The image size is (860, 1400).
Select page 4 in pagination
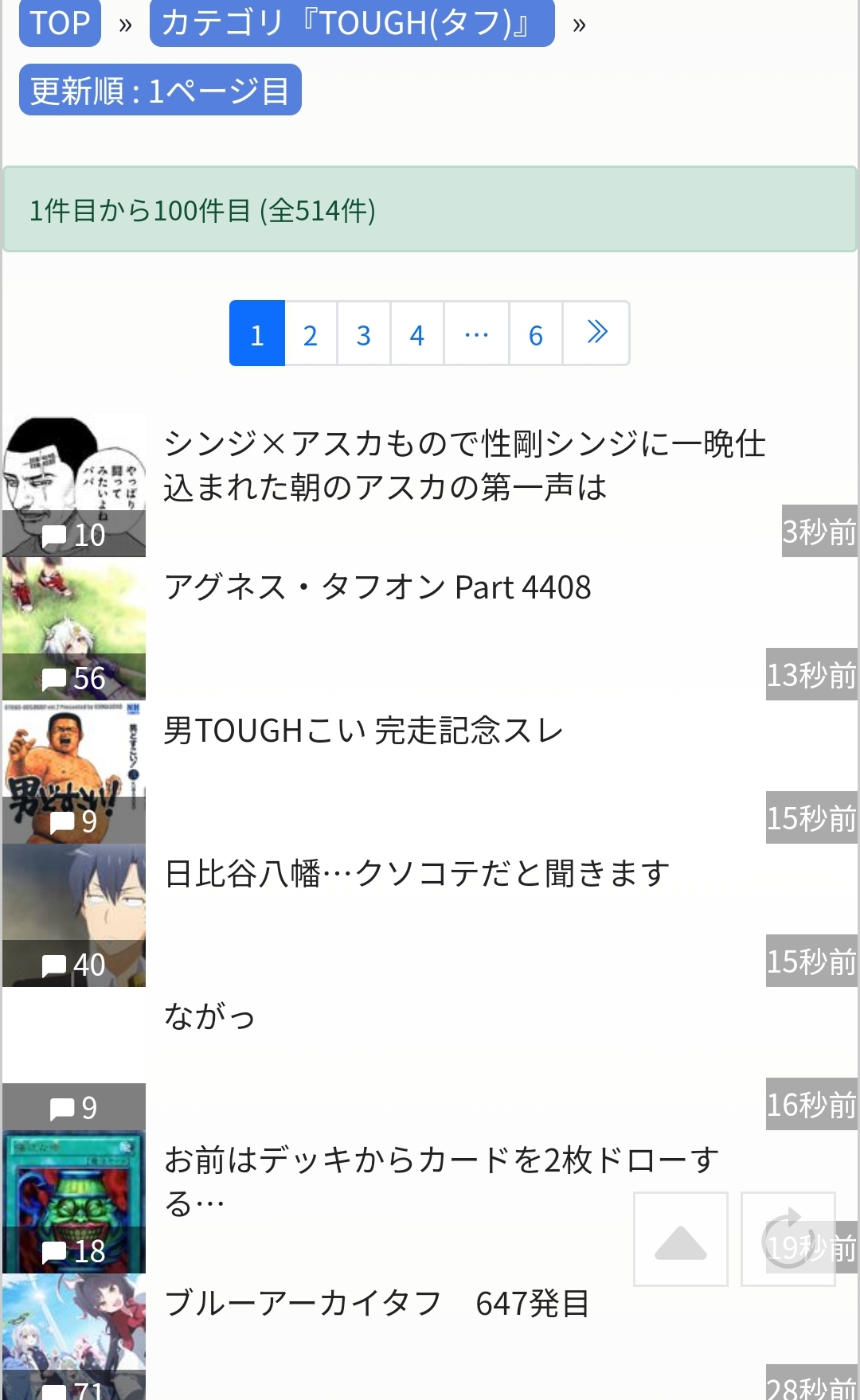(x=417, y=333)
